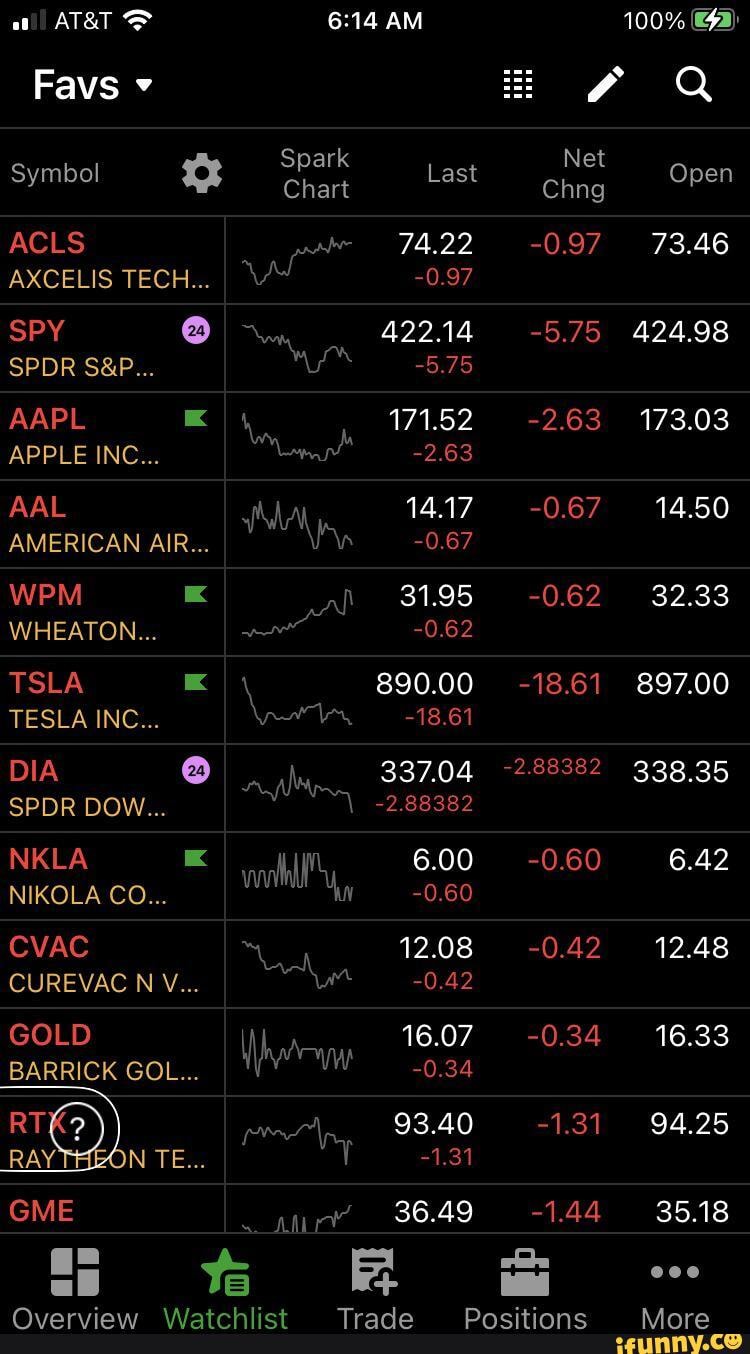Screen dimensions: 750x1354
Task: Edit the watchlist with the pencil icon
Action: point(605,85)
